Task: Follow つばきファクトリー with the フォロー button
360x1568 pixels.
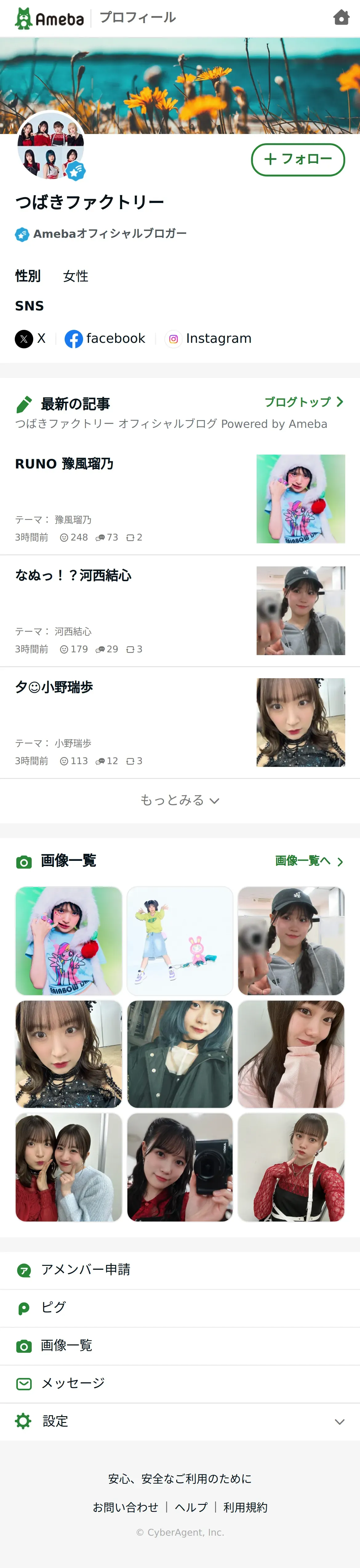Action: (298, 160)
